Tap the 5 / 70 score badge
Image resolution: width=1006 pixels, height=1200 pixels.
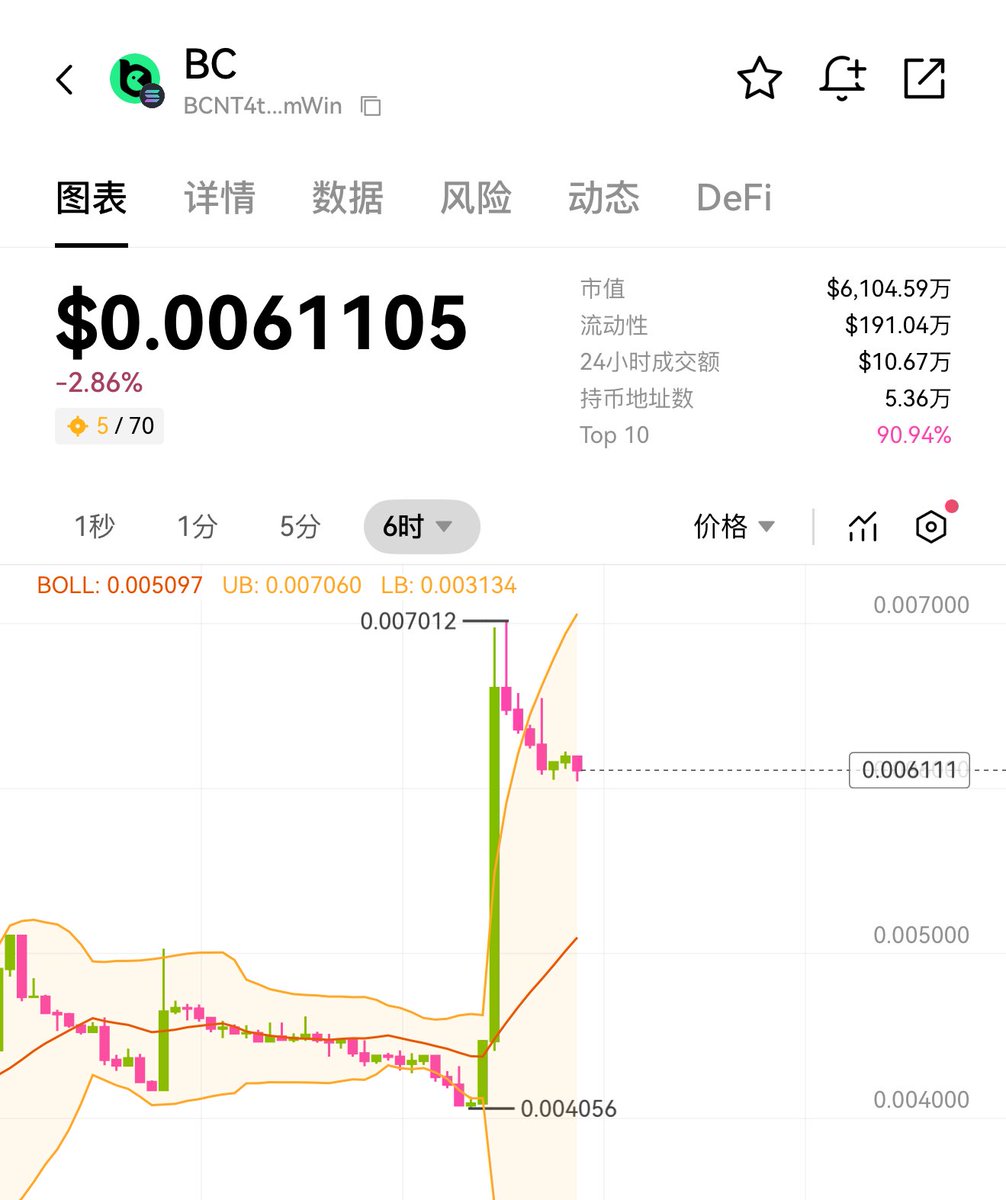110,426
